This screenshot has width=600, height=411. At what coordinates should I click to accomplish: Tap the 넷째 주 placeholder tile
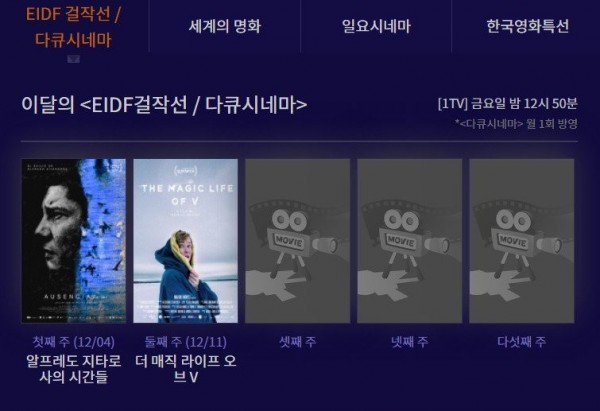click(x=409, y=240)
